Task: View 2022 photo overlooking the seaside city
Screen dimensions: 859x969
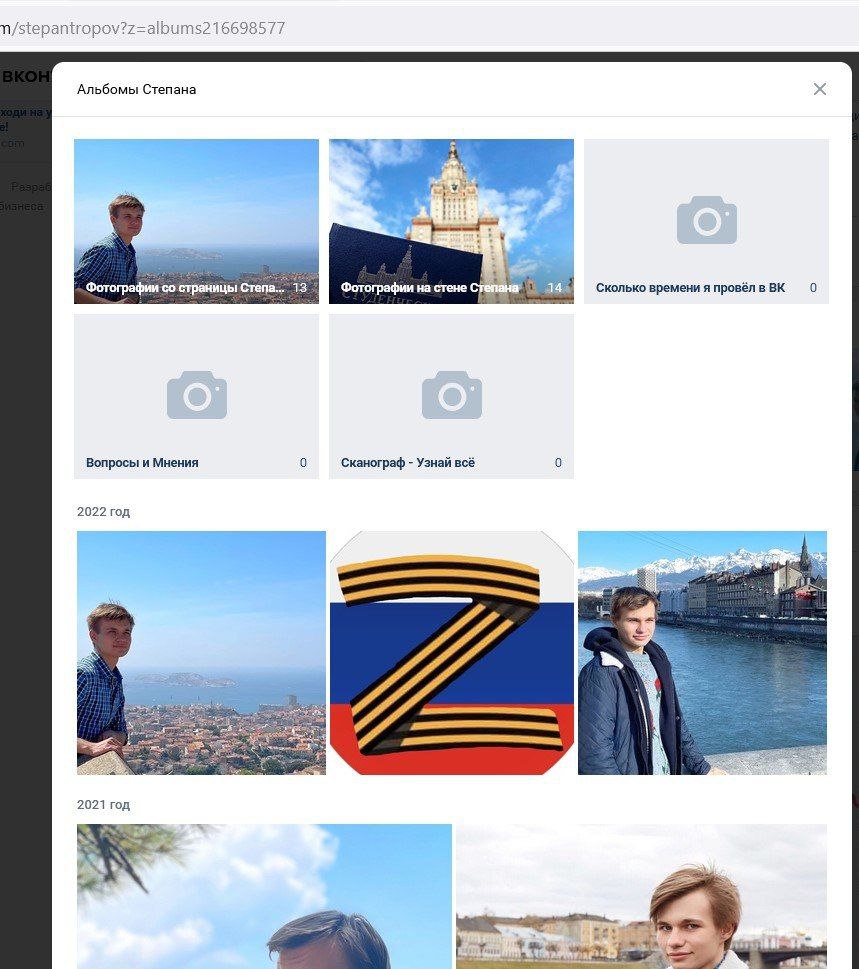Action: pyautogui.click(x=201, y=652)
